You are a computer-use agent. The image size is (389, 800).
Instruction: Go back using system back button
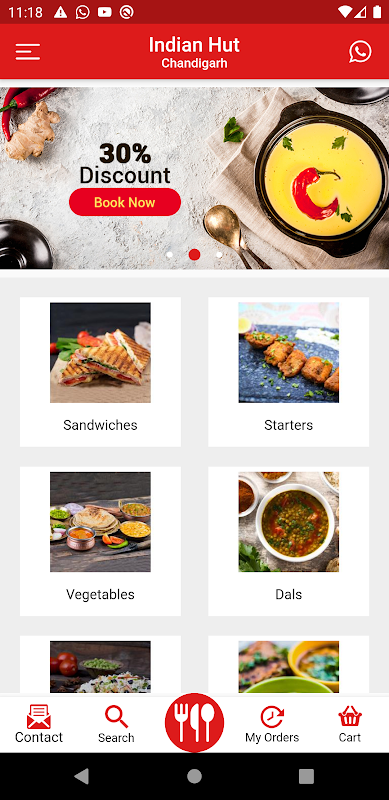tap(82, 776)
